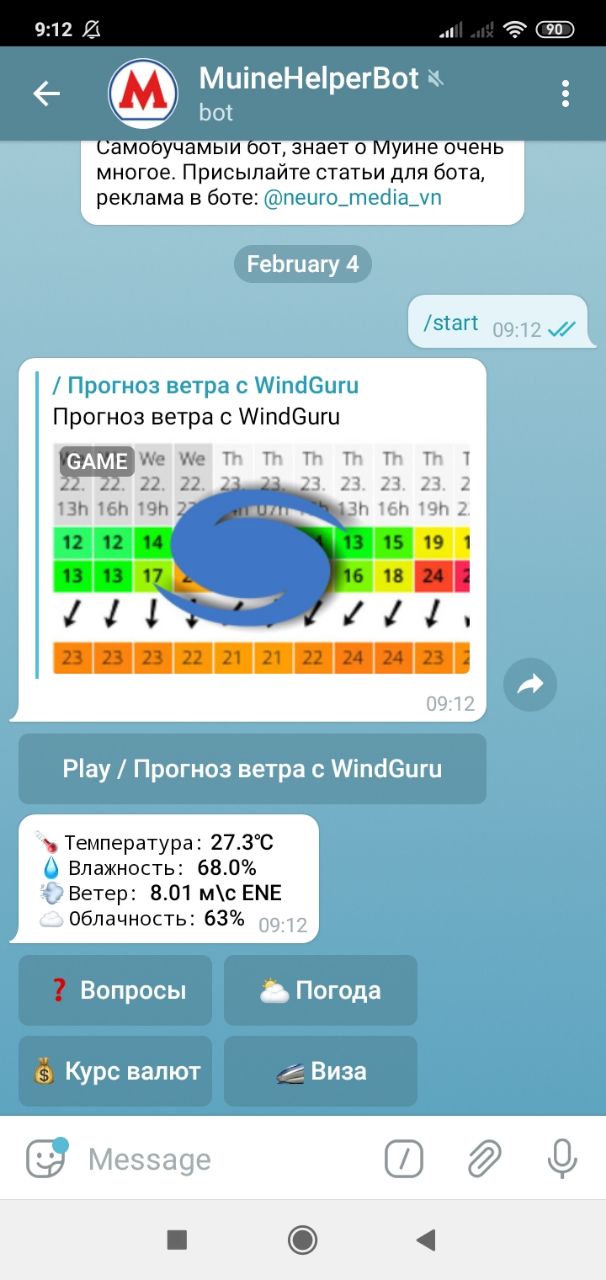Record a voice message with the microphone
Image resolution: width=606 pixels, height=1280 pixels.
[x=562, y=1159]
